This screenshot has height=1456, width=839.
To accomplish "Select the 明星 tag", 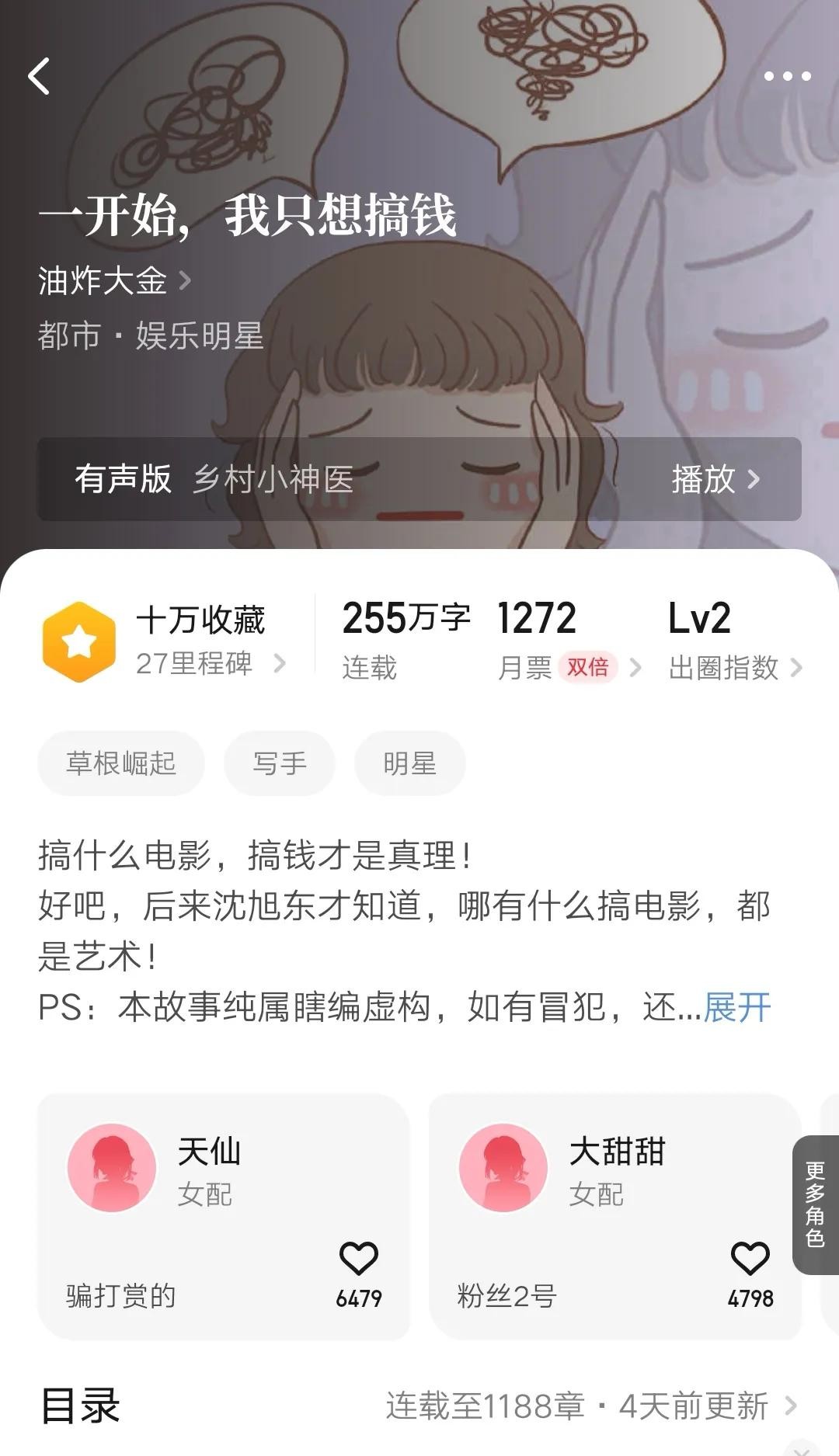I will point(409,763).
